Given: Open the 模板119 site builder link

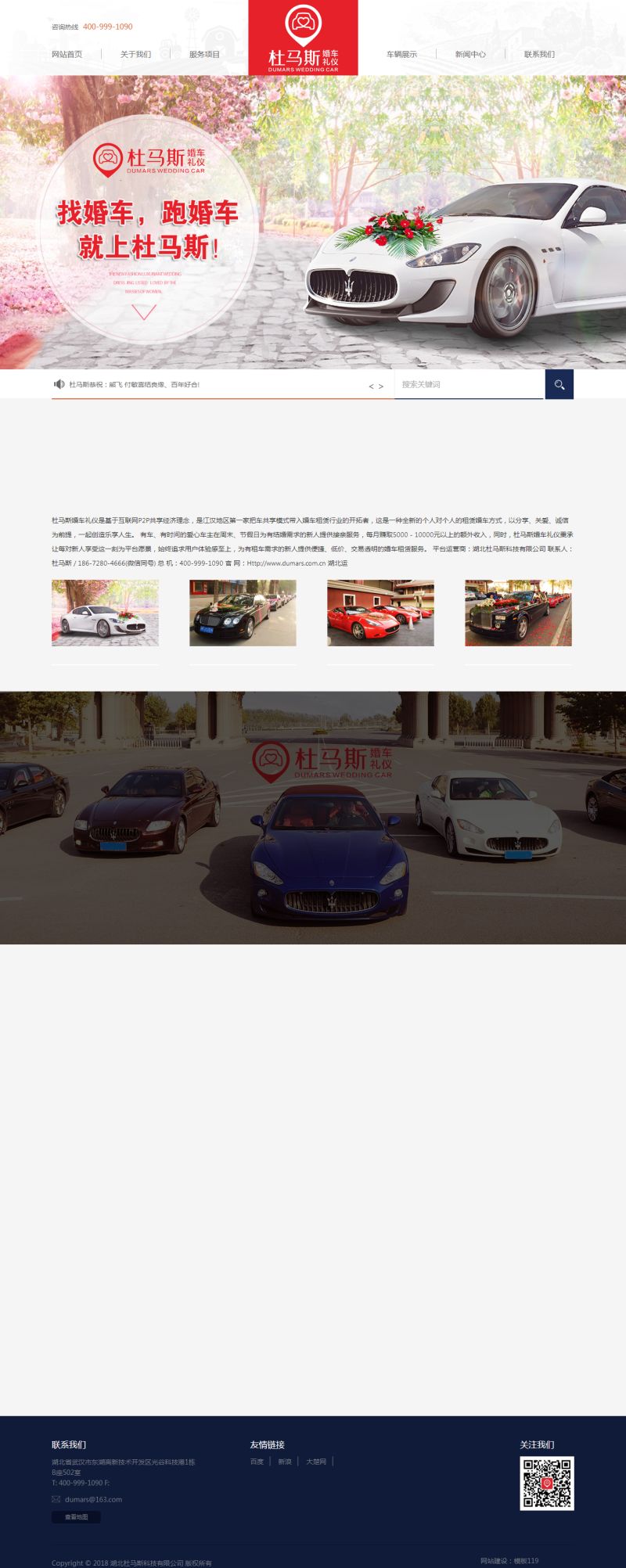Looking at the screenshot, I should pyautogui.click(x=526, y=1560).
